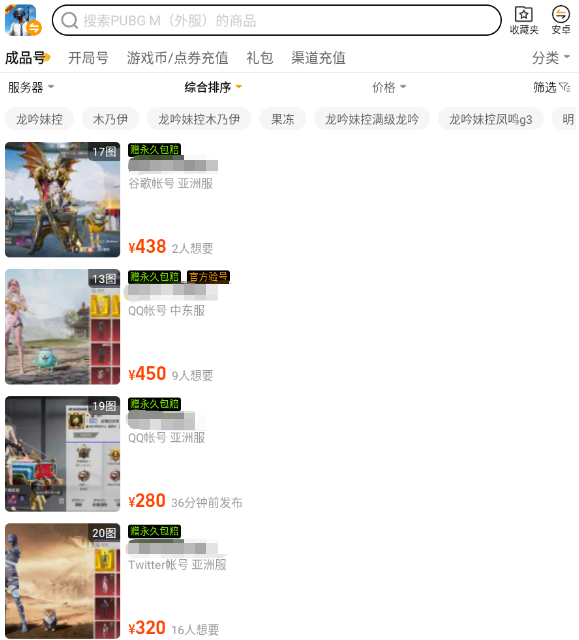Tap the search box for PUBG M items

276,20
